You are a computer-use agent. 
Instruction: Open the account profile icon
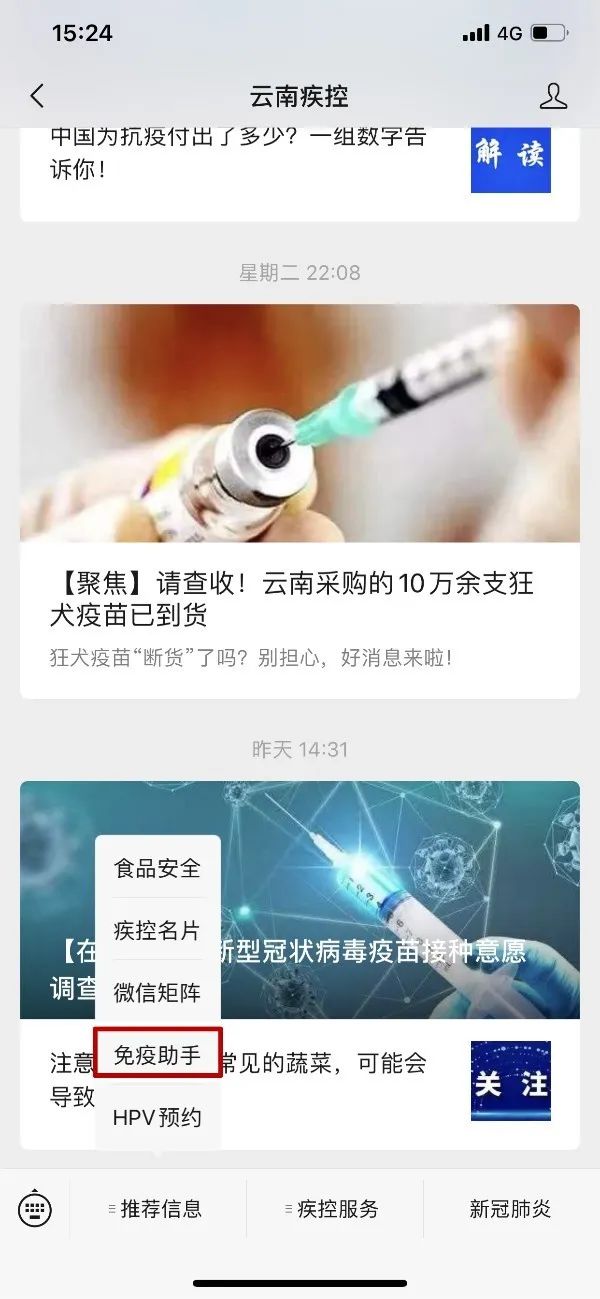(x=553, y=96)
